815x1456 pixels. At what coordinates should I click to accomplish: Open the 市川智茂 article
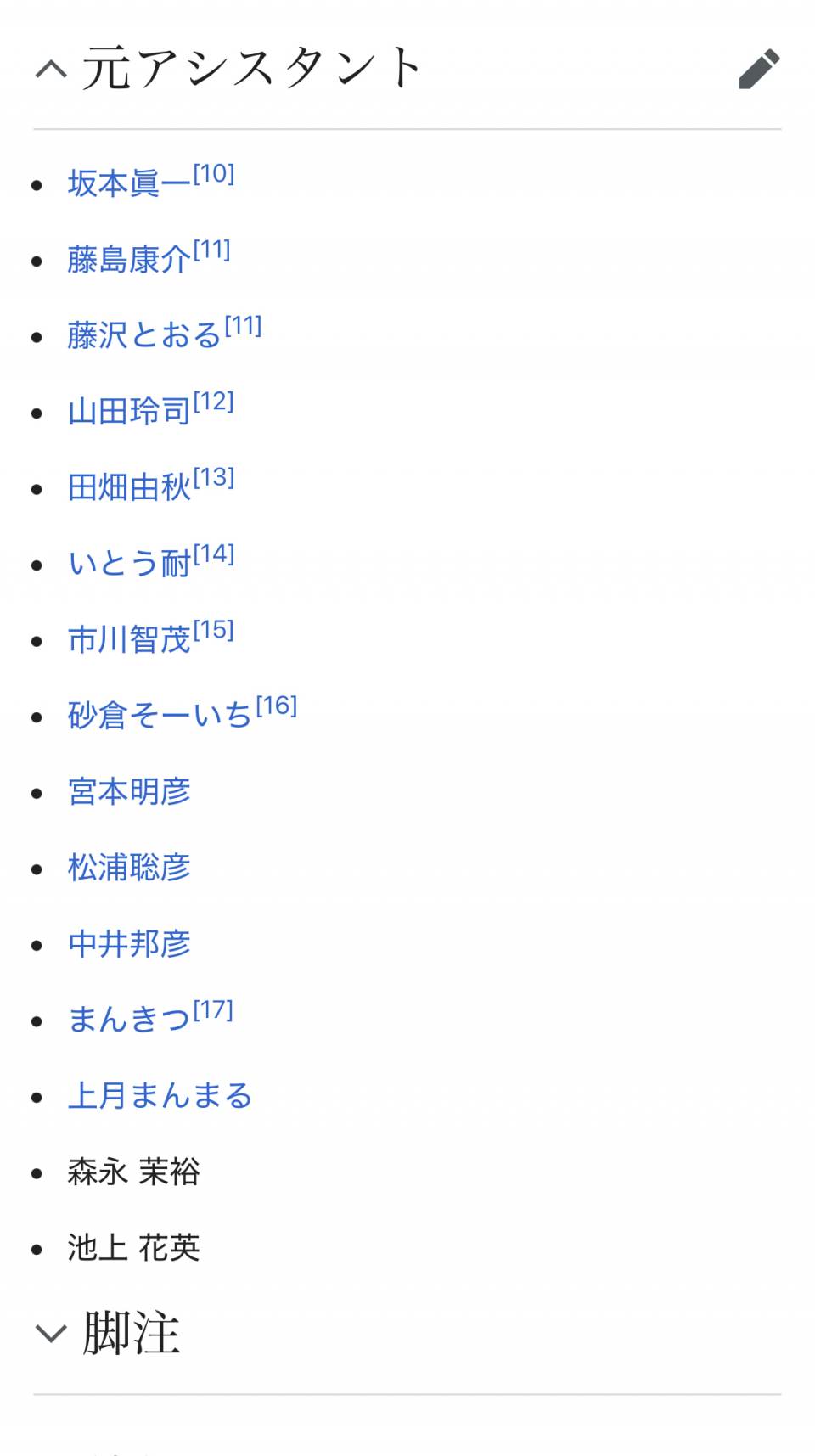click(x=129, y=639)
